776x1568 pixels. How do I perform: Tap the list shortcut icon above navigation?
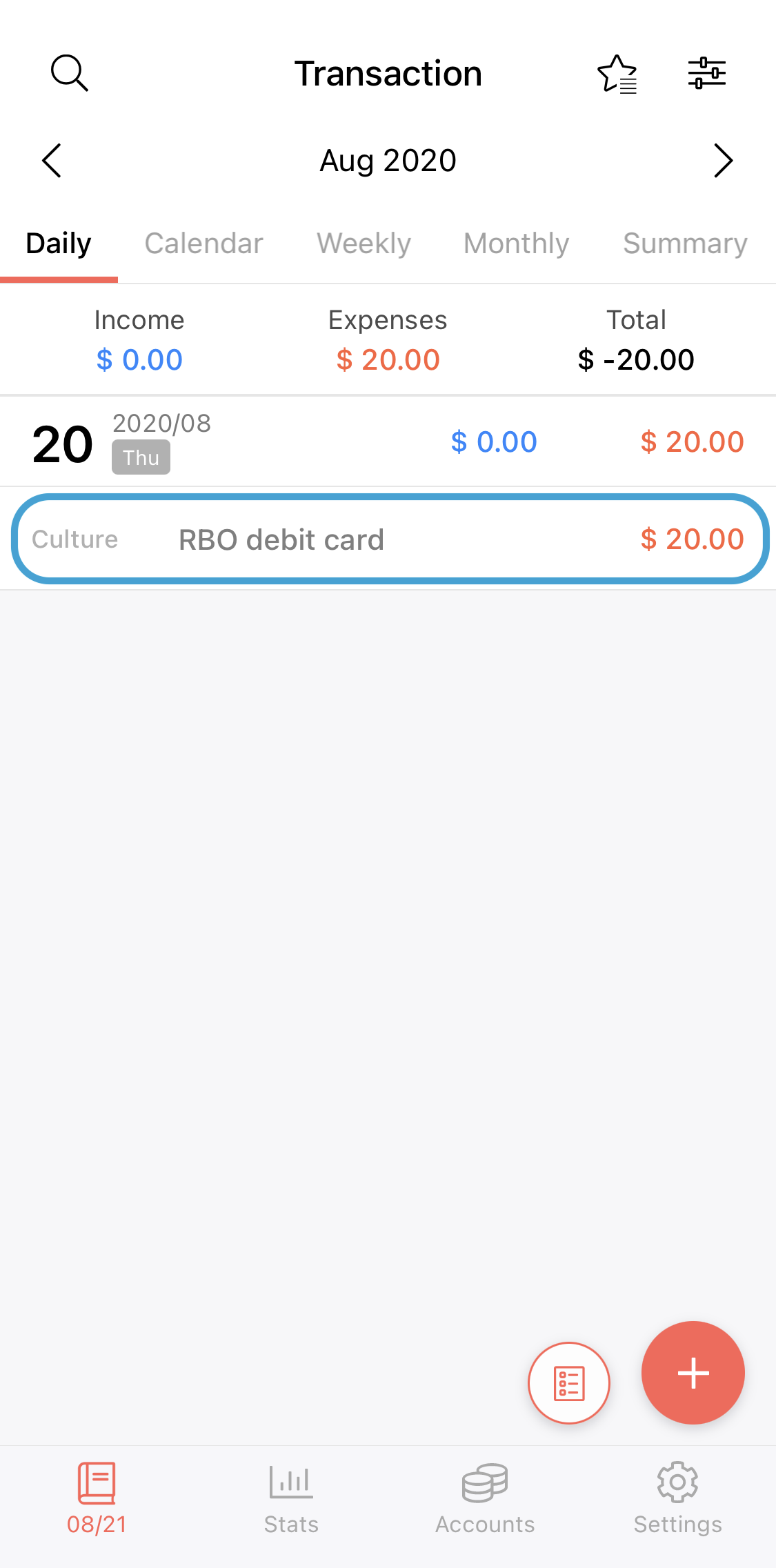point(568,1382)
